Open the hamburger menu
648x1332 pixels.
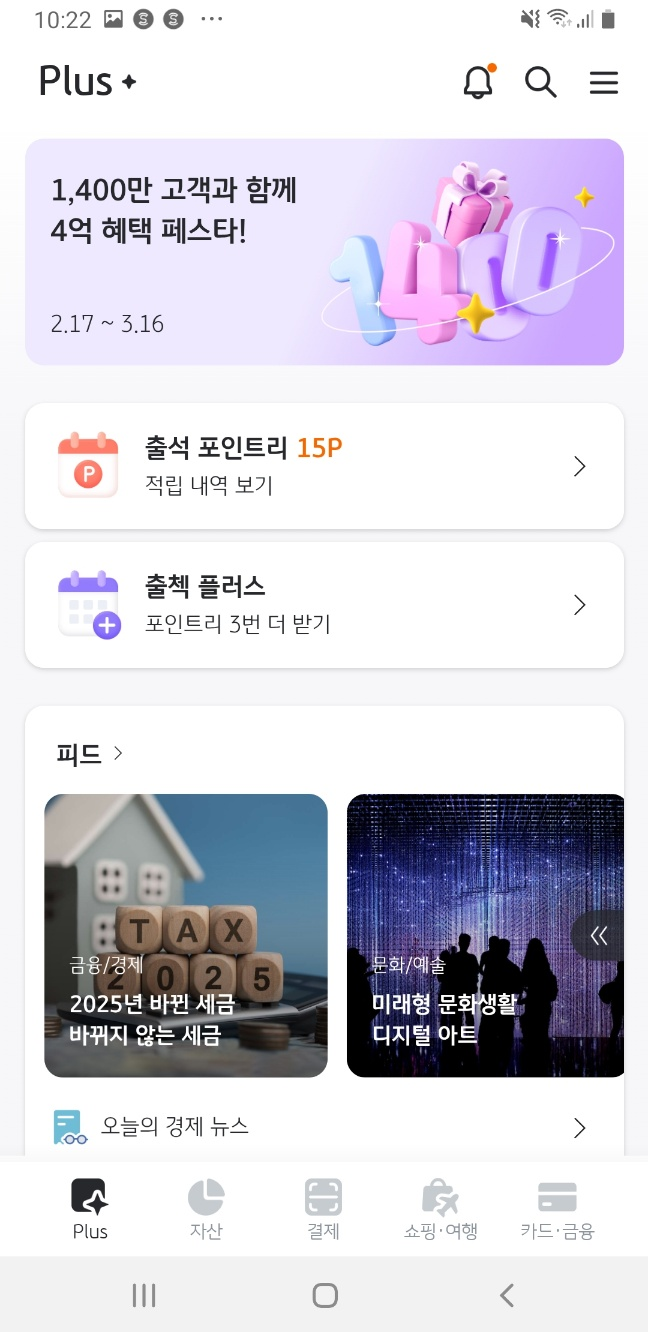tap(604, 83)
